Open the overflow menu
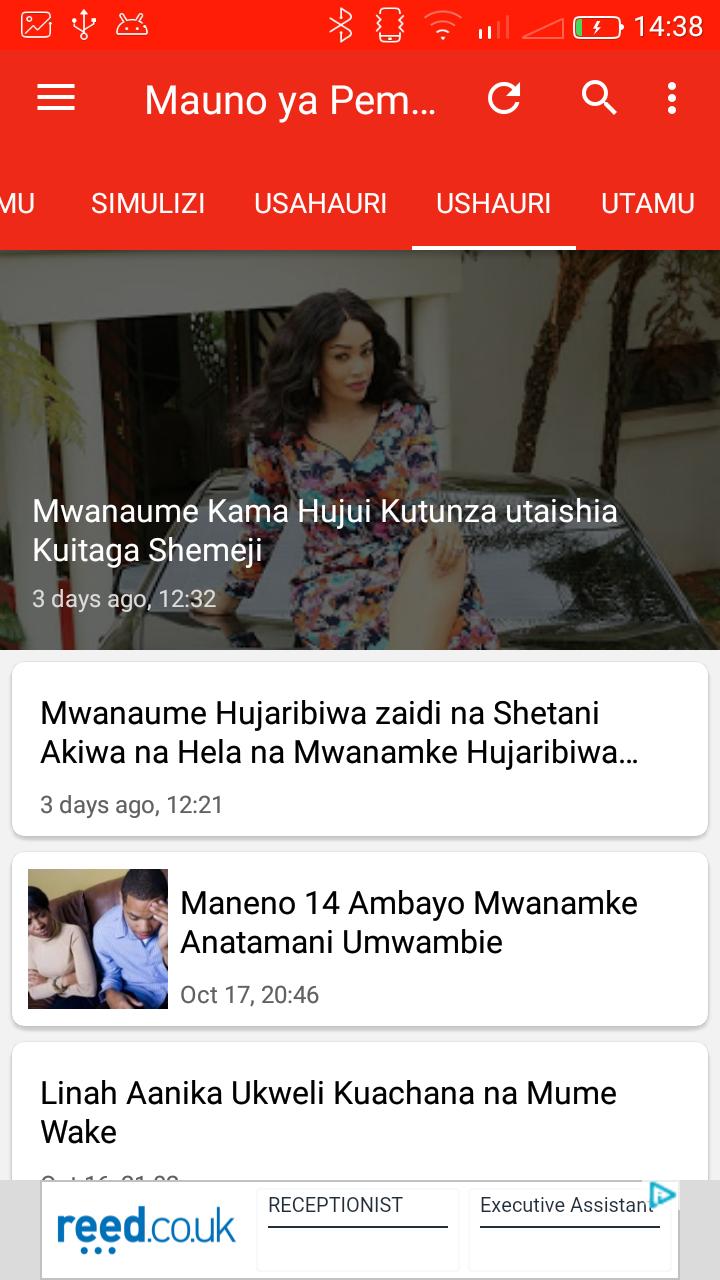720x1280 pixels. pos(672,98)
